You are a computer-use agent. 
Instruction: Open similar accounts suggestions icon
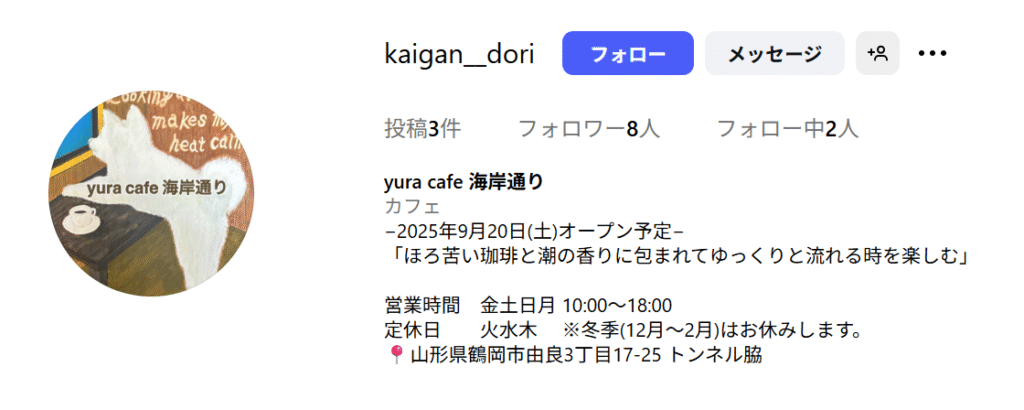point(877,54)
